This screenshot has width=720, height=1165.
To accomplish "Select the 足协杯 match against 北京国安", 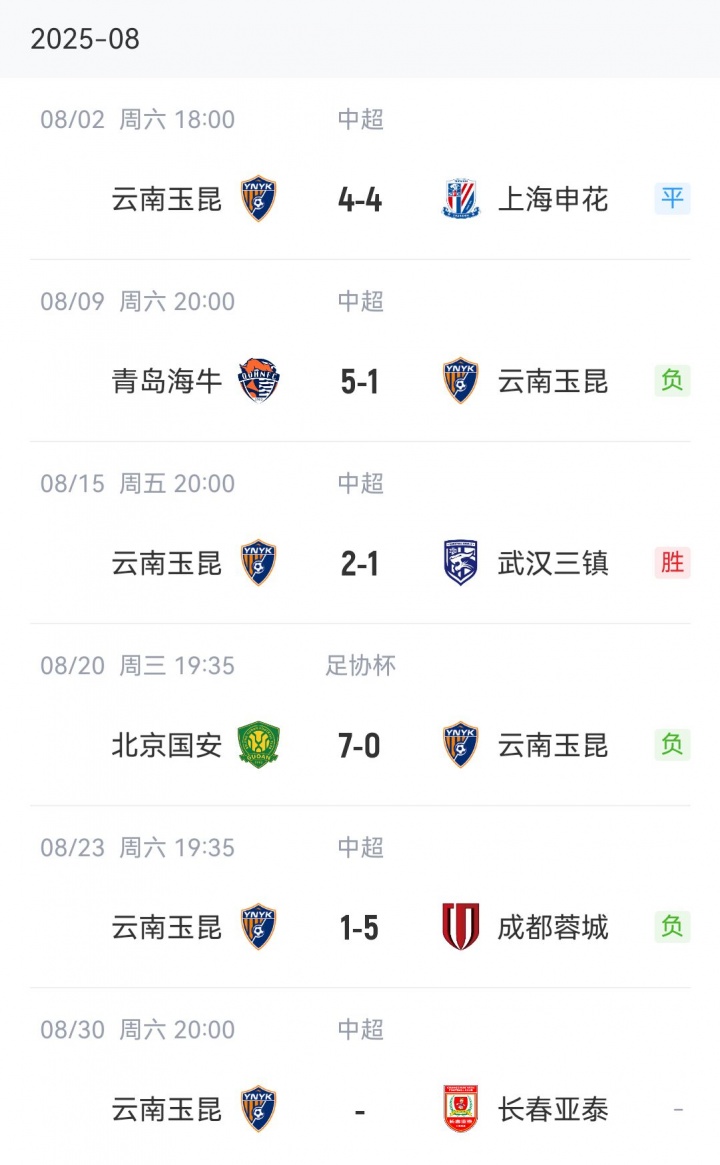I will click(360, 745).
